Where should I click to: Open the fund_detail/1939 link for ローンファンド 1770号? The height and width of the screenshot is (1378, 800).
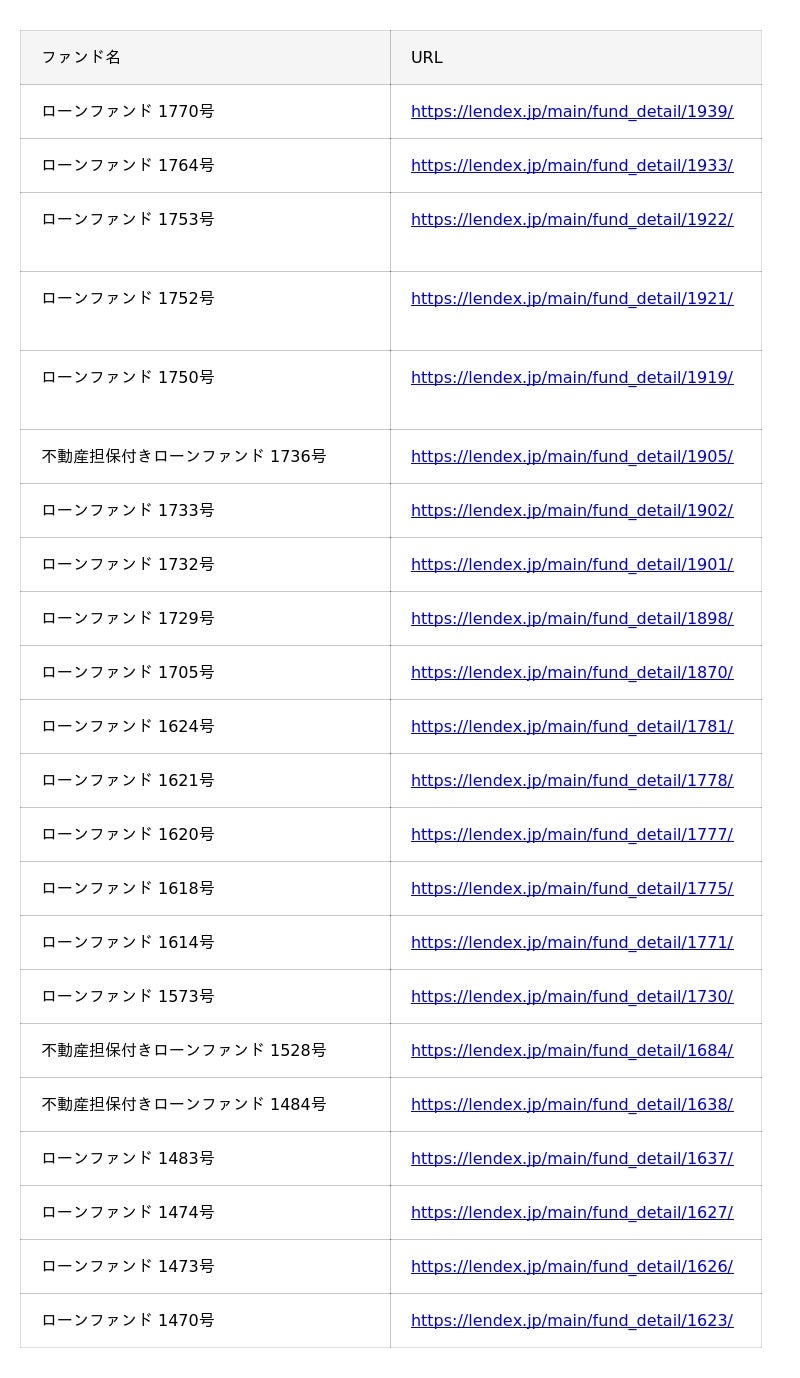click(x=571, y=112)
